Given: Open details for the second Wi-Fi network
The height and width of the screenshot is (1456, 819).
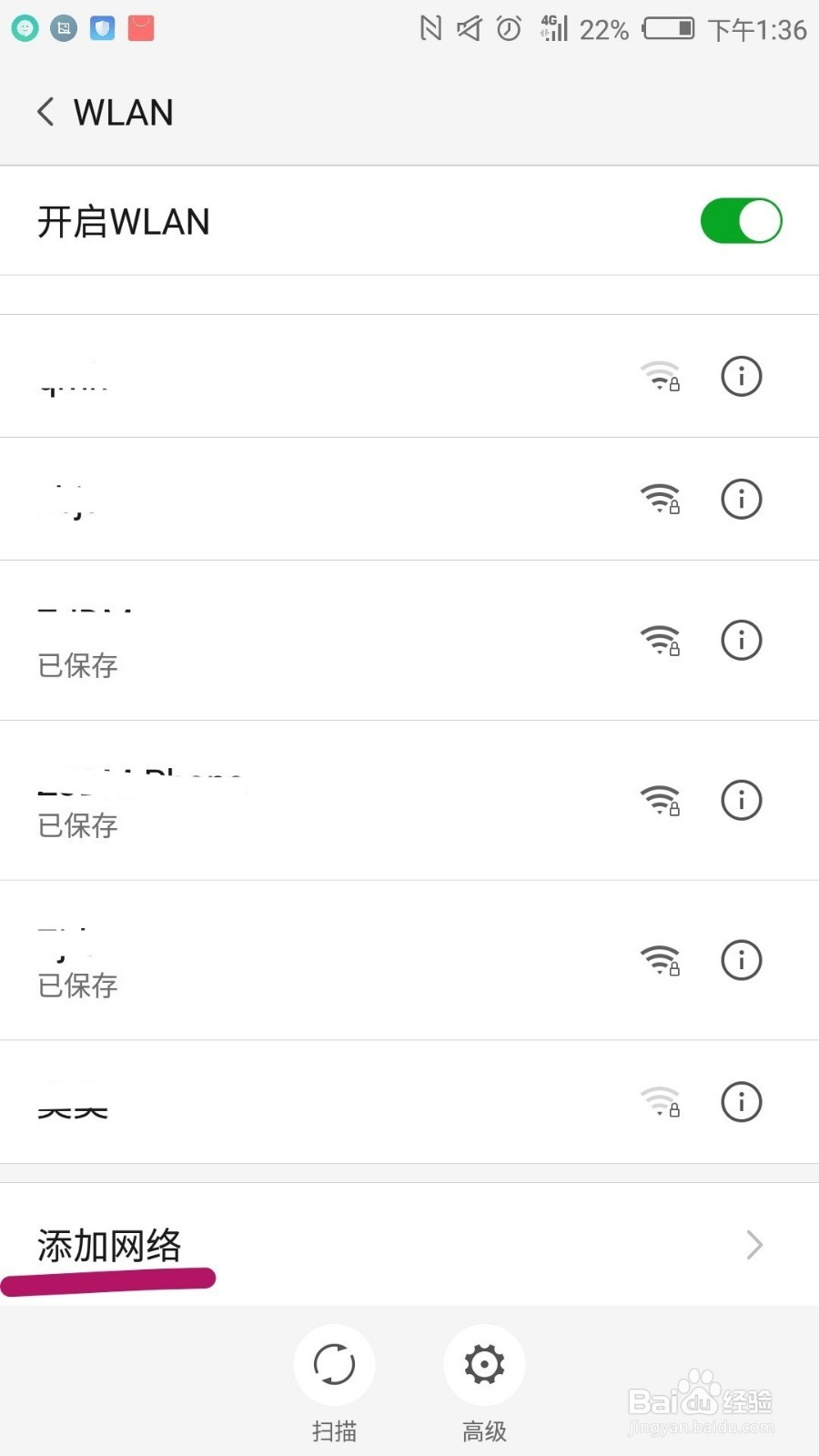Looking at the screenshot, I should [741, 499].
